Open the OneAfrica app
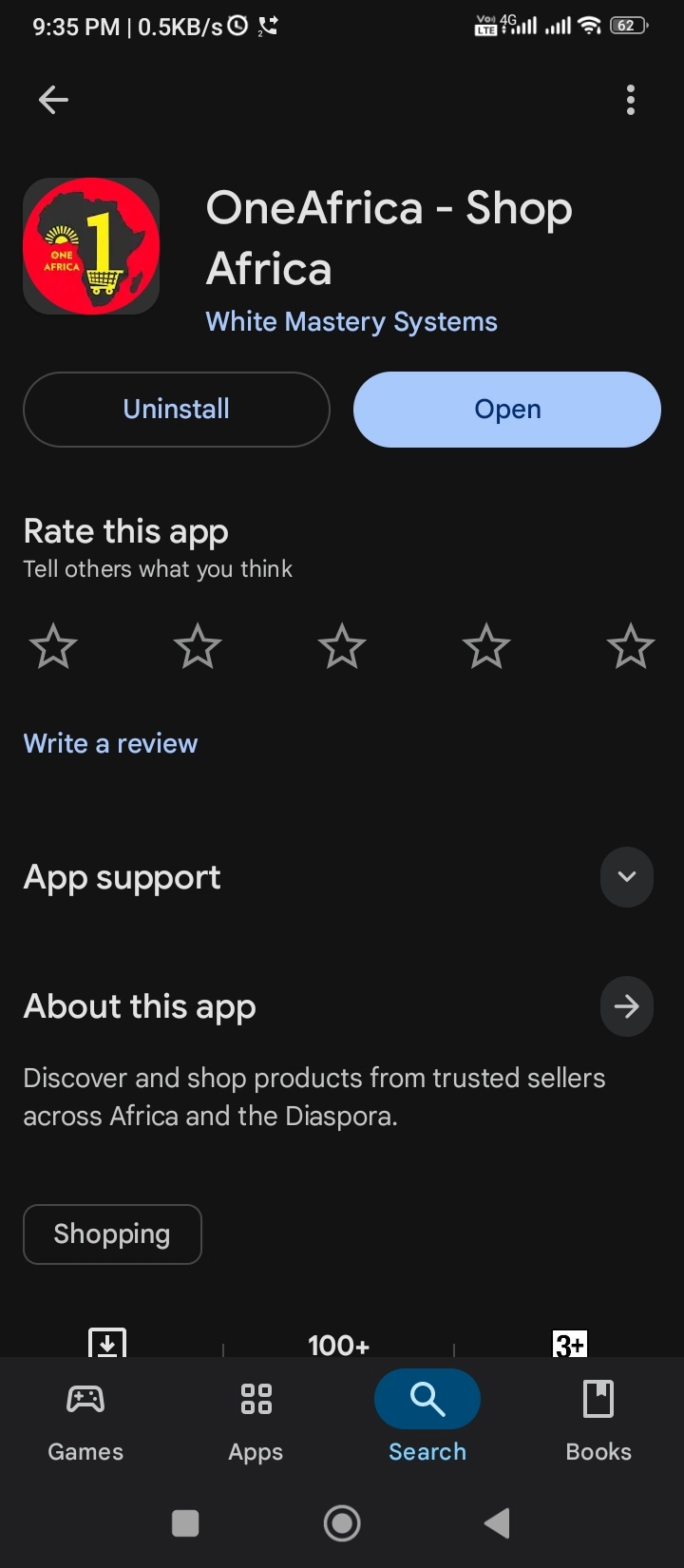Image resolution: width=684 pixels, height=1568 pixels. [507, 410]
